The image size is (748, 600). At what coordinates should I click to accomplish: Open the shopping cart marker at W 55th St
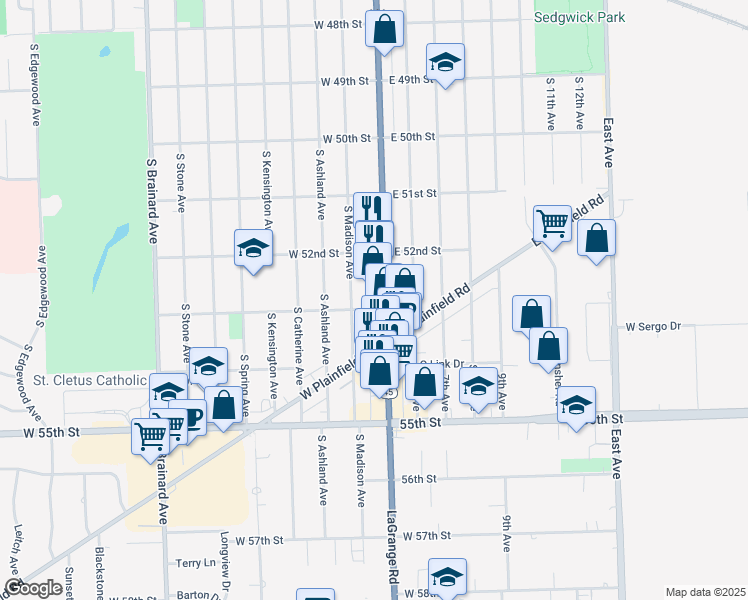(150, 436)
